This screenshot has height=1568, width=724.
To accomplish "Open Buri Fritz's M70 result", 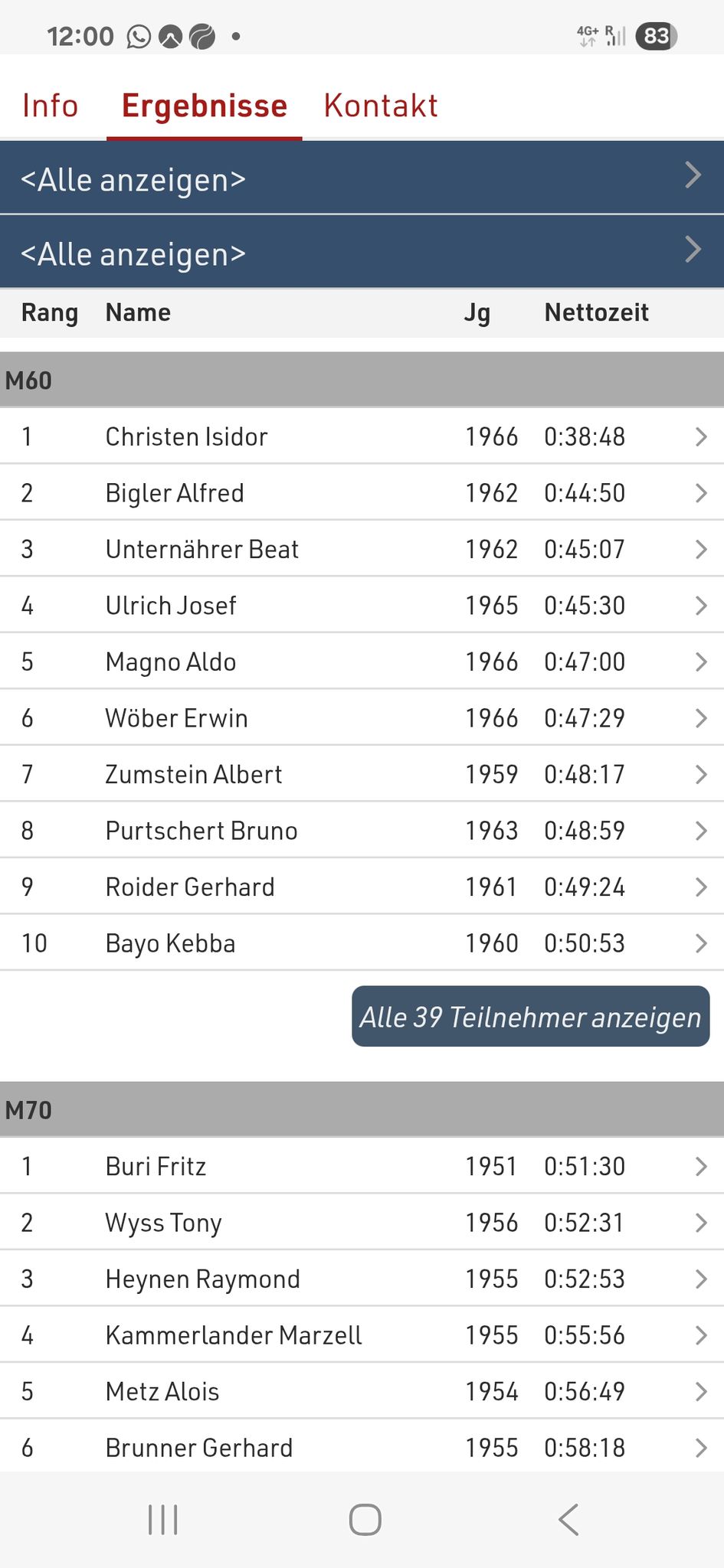I will (362, 1166).
